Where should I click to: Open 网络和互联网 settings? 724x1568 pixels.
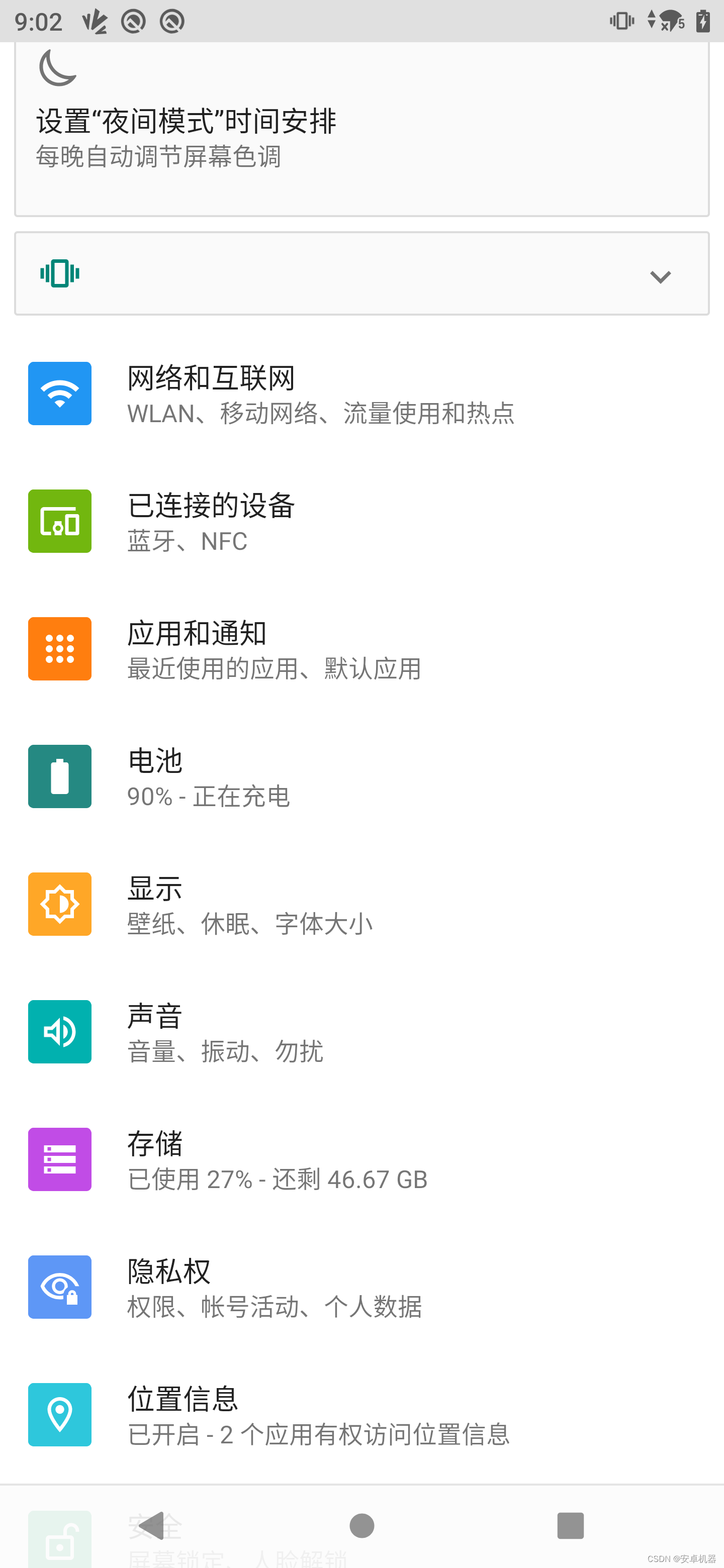click(x=361, y=394)
